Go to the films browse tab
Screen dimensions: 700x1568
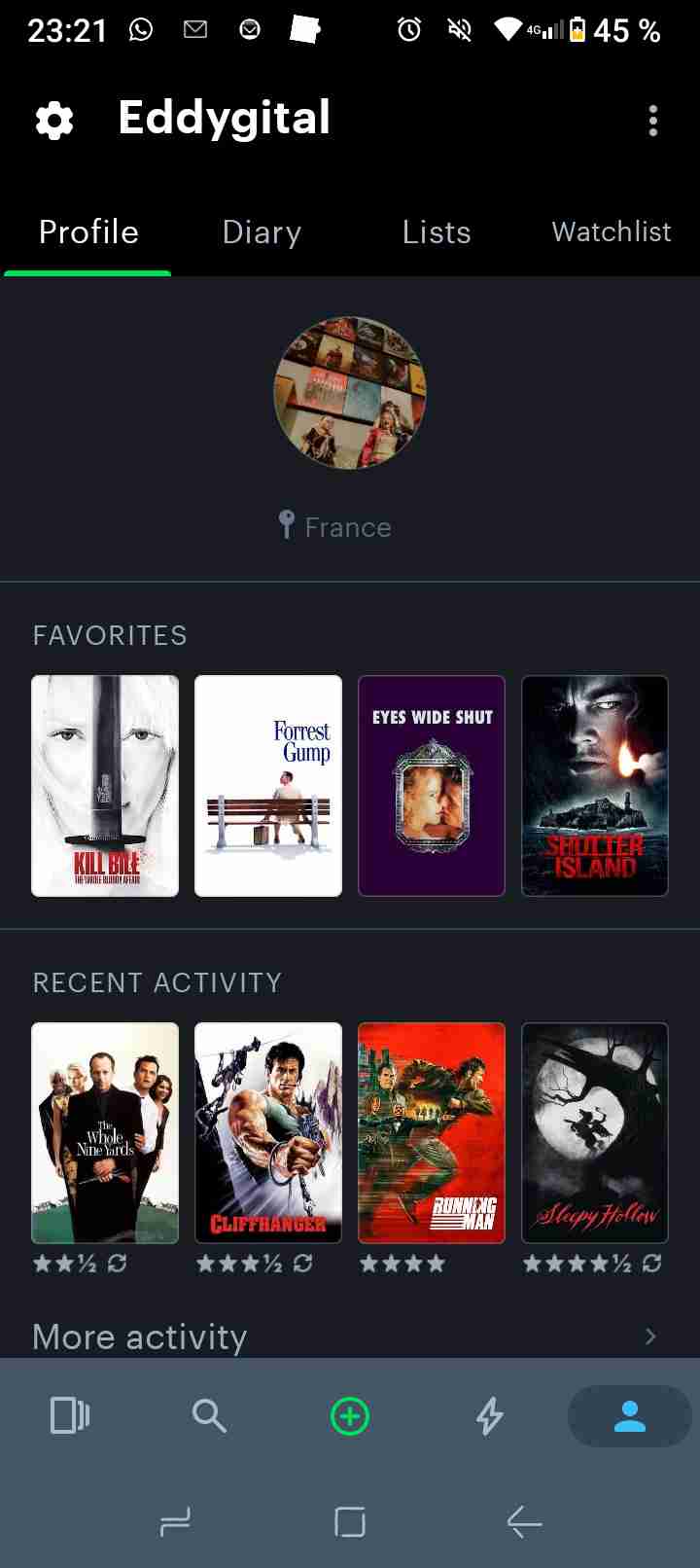click(x=70, y=1415)
